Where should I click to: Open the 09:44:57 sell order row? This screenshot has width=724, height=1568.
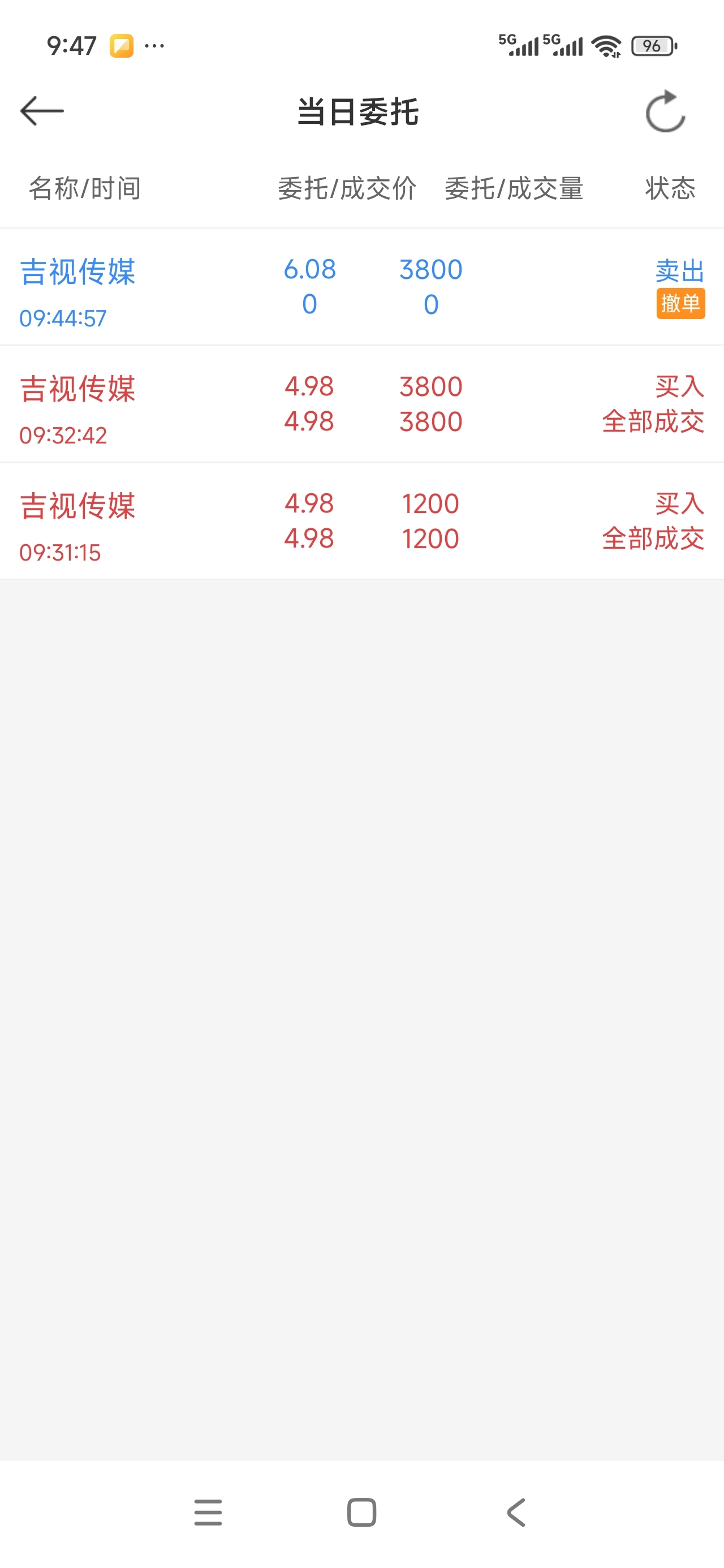(361, 287)
